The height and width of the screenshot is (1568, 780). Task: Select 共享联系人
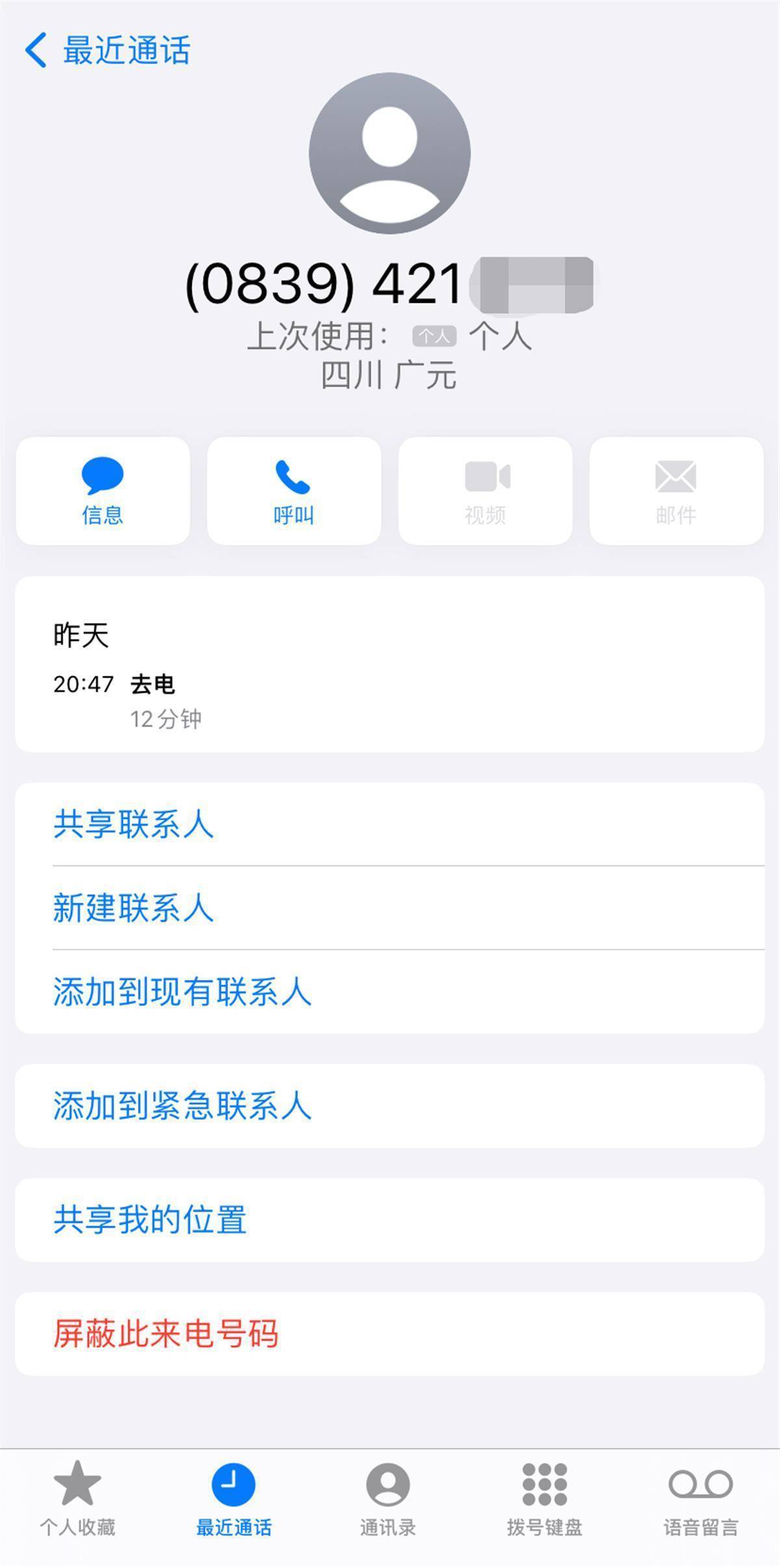[x=133, y=824]
